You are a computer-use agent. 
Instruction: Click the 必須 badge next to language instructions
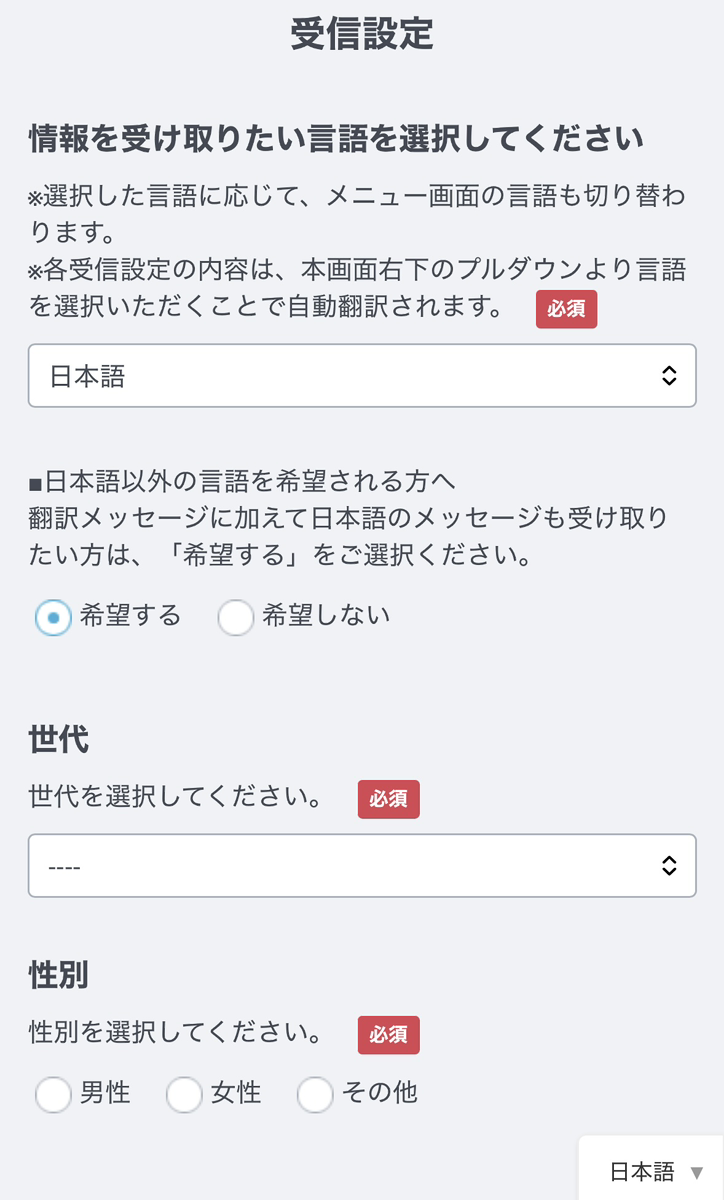pos(566,310)
